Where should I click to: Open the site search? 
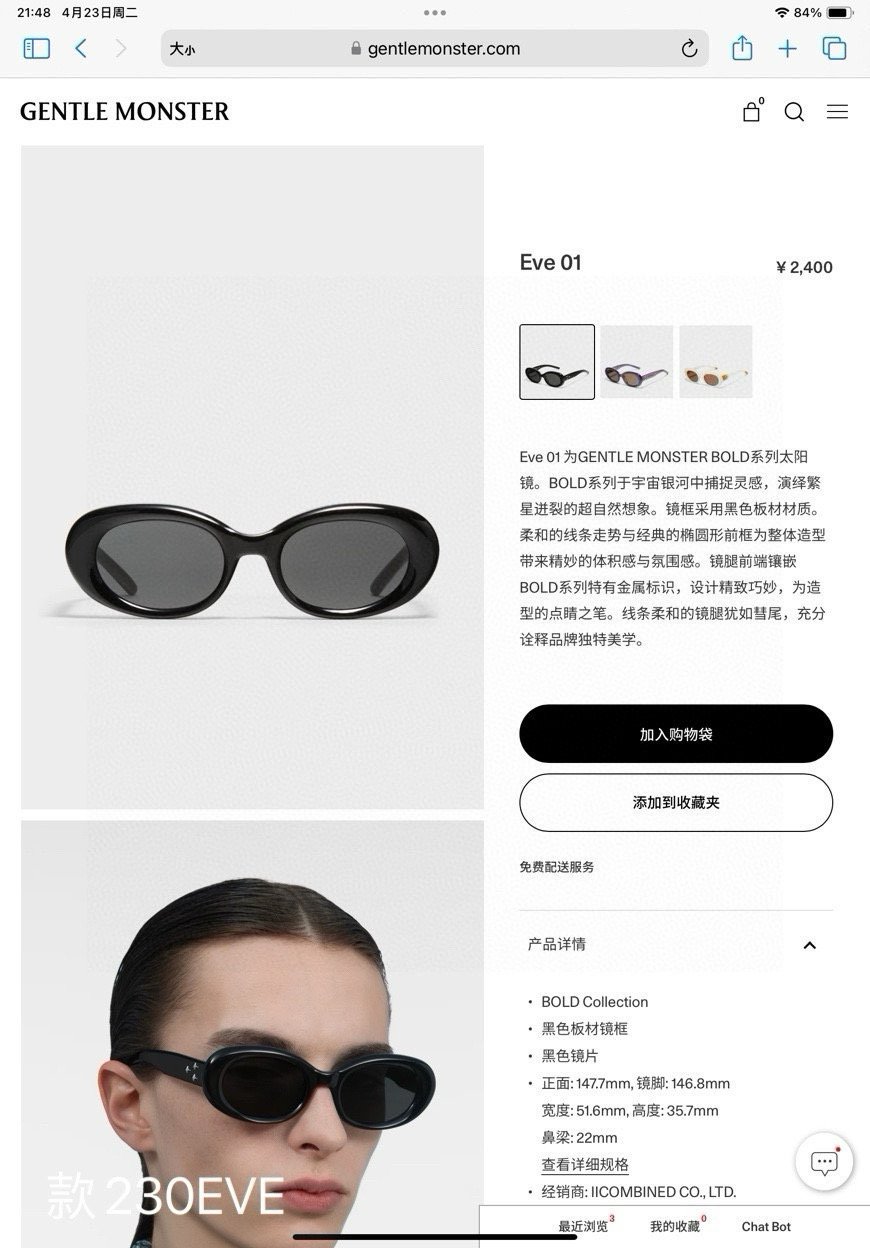point(794,112)
